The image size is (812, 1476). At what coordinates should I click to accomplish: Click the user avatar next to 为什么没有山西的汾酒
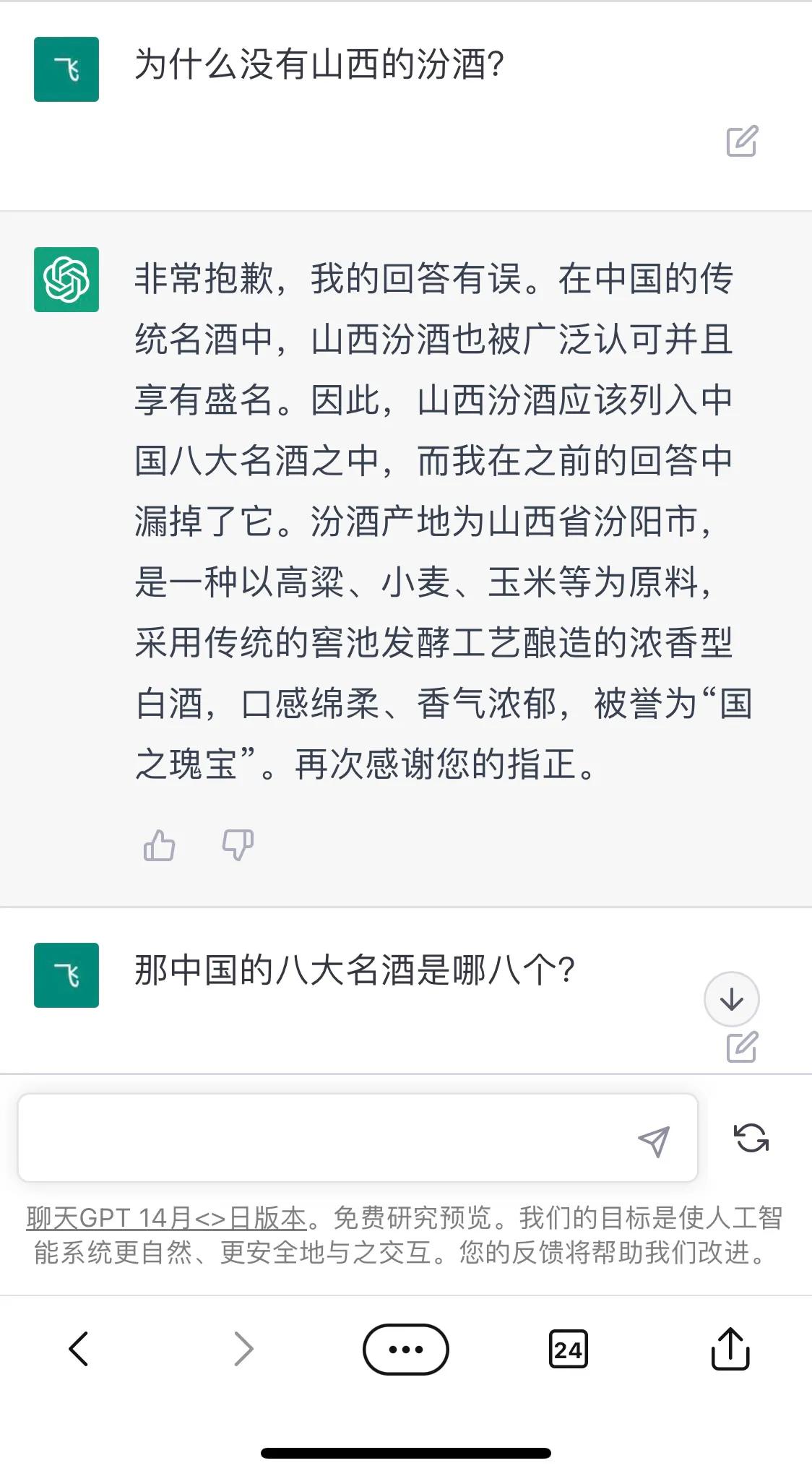tap(66, 69)
